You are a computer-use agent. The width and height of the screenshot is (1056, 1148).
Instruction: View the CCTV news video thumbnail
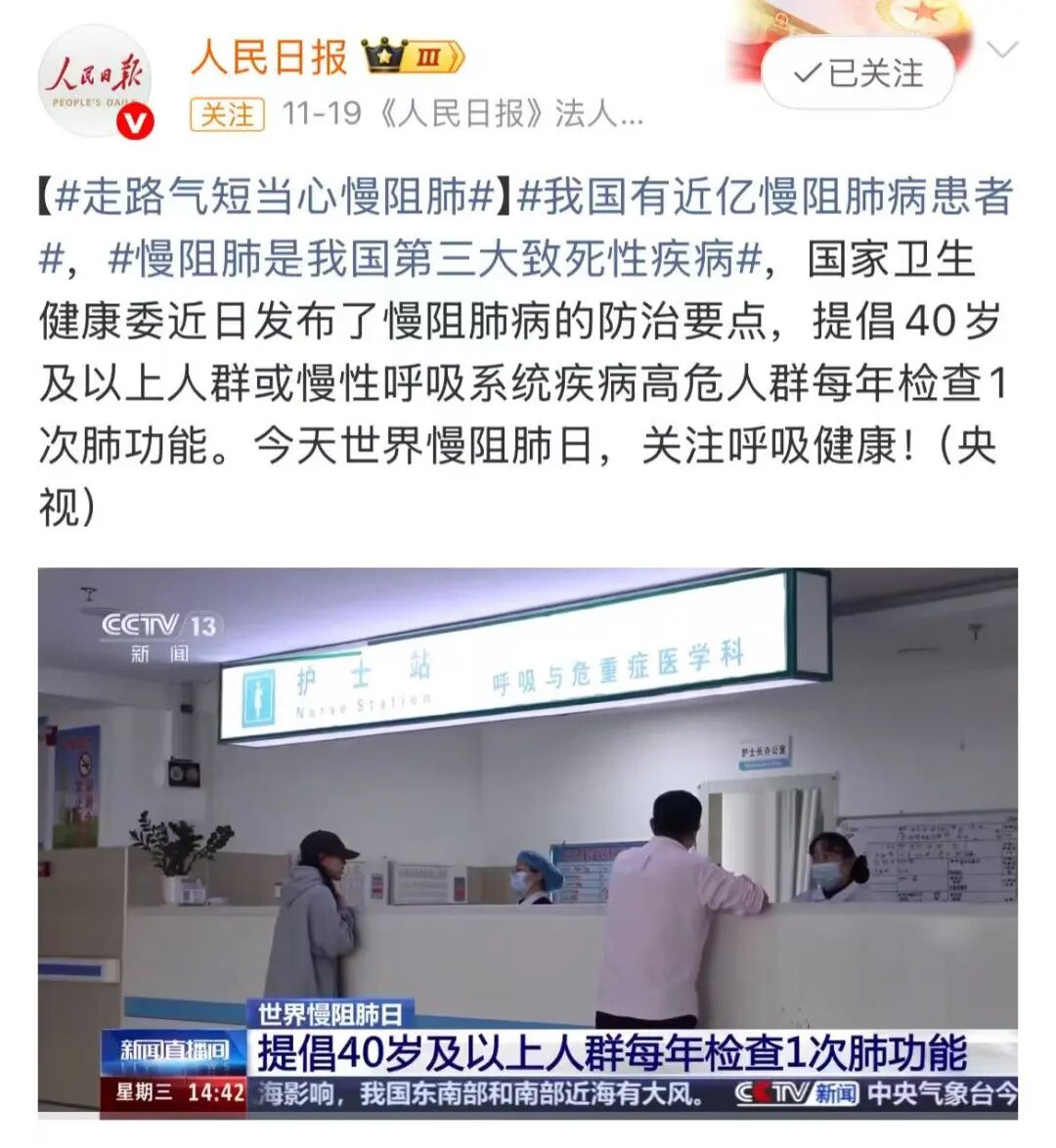(528, 841)
